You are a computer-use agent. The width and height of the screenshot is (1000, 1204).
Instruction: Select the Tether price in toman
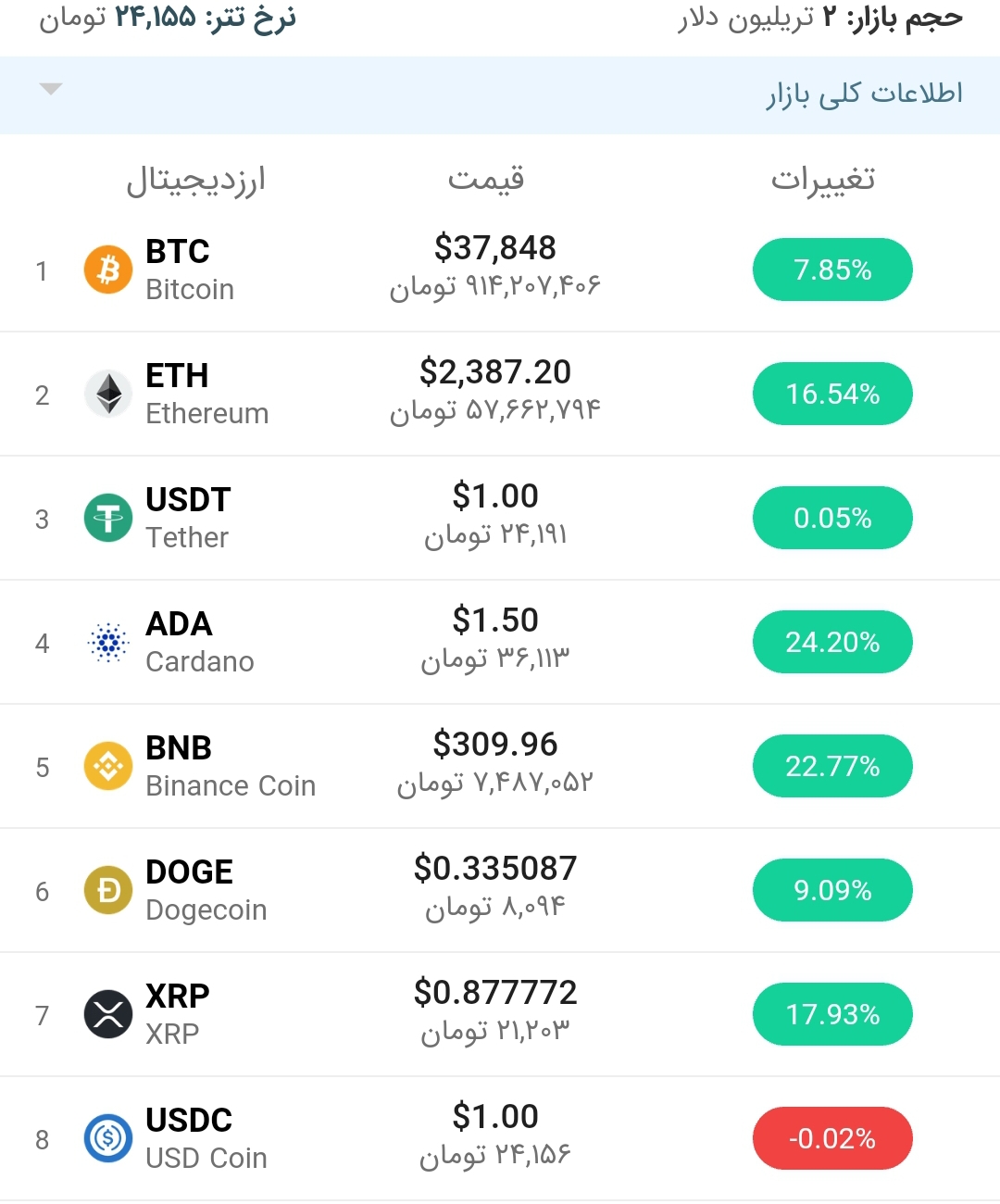(x=496, y=533)
